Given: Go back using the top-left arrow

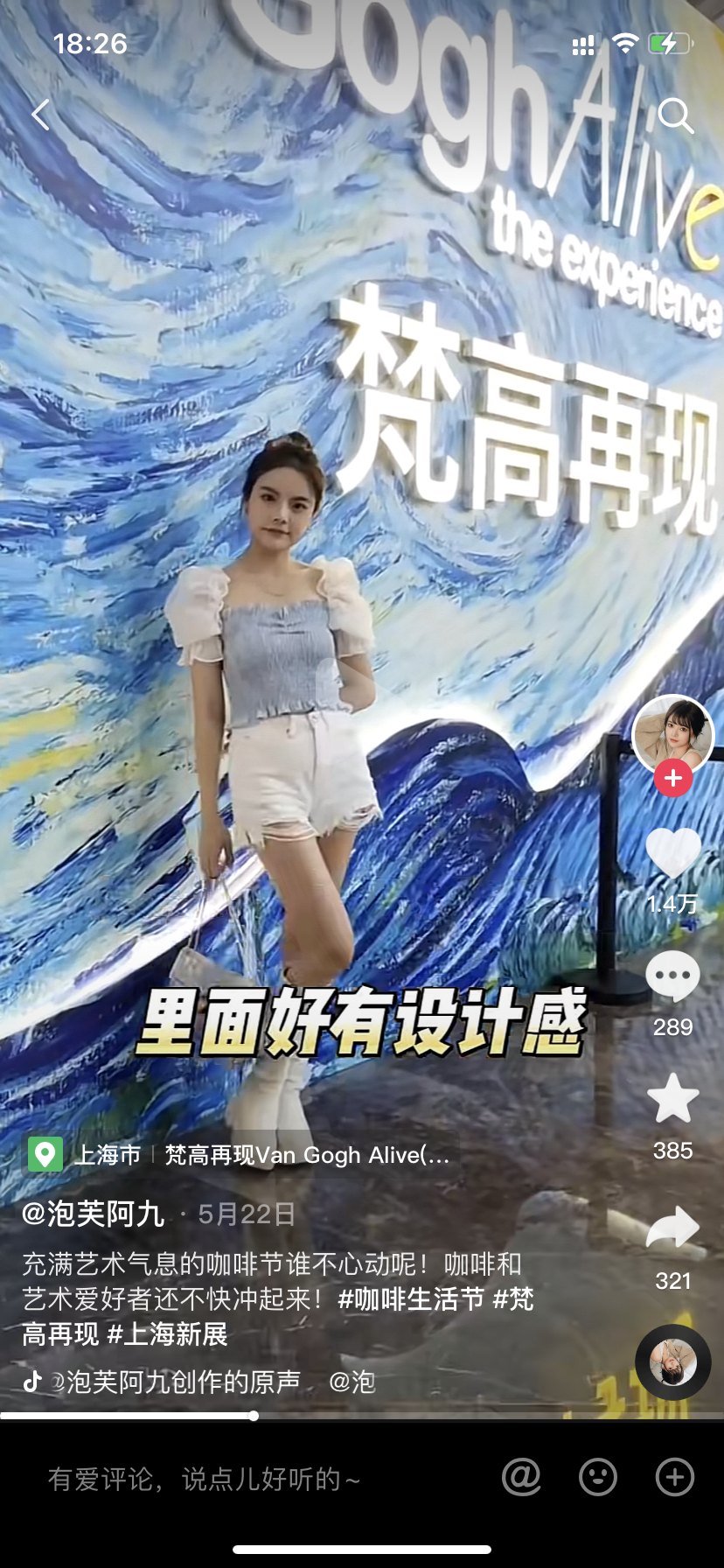Looking at the screenshot, I should click(40, 115).
